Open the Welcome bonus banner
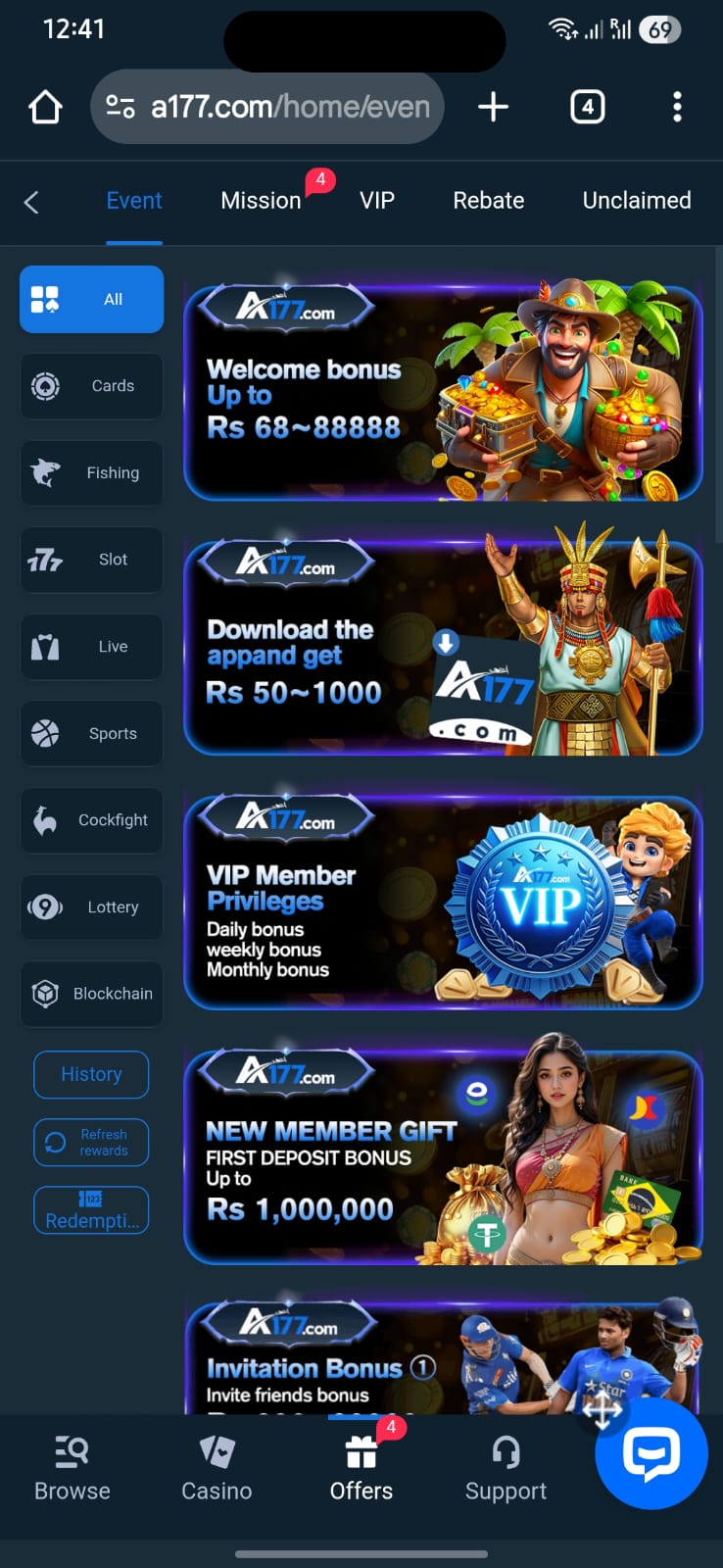Image resolution: width=723 pixels, height=1568 pixels. click(x=443, y=392)
